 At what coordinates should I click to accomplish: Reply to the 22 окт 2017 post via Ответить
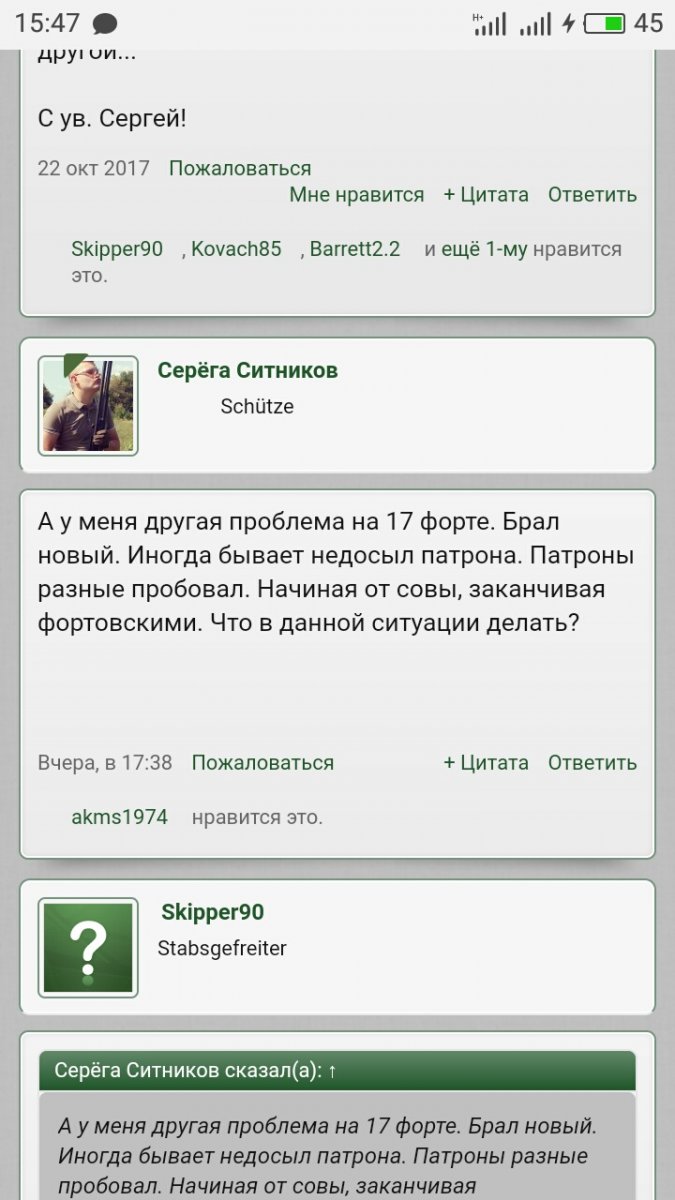click(x=592, y=194)
